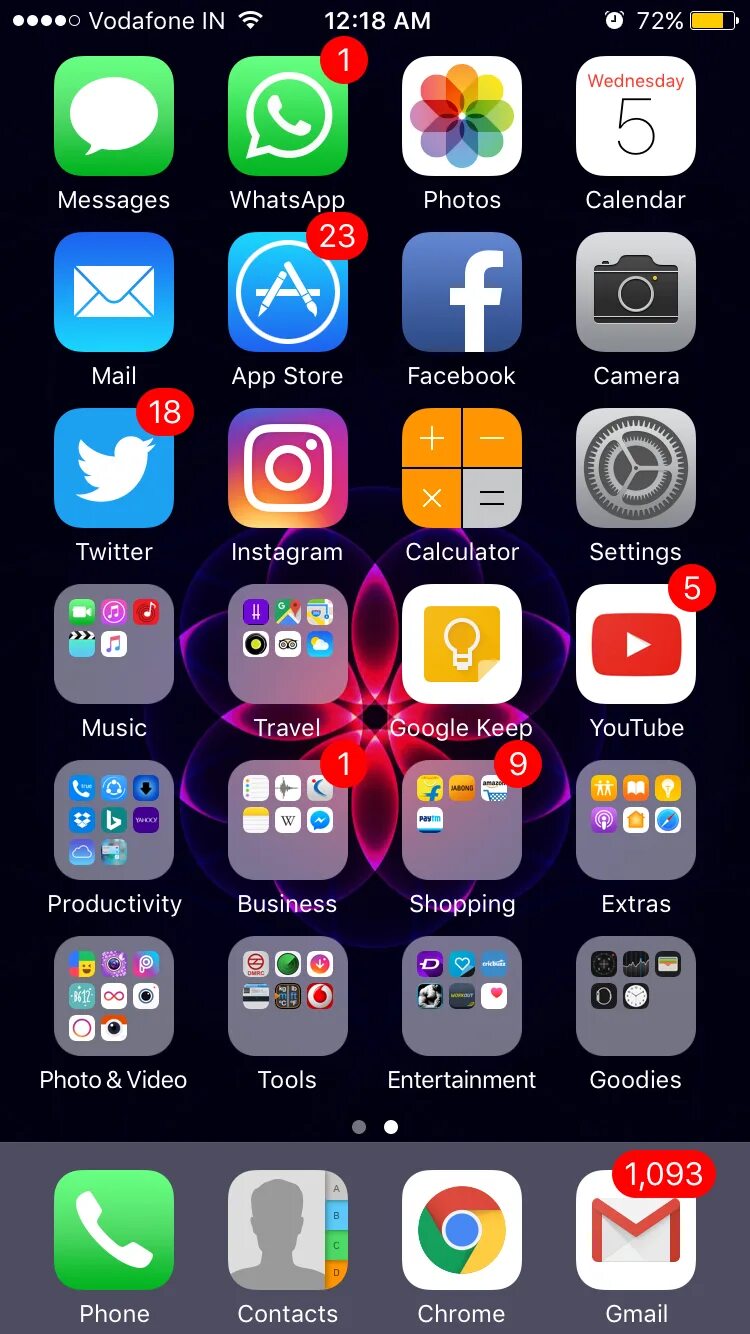Tap the Phone app in the dock
Viewport: 750px width, 1334px height.
coord(114,1230)
